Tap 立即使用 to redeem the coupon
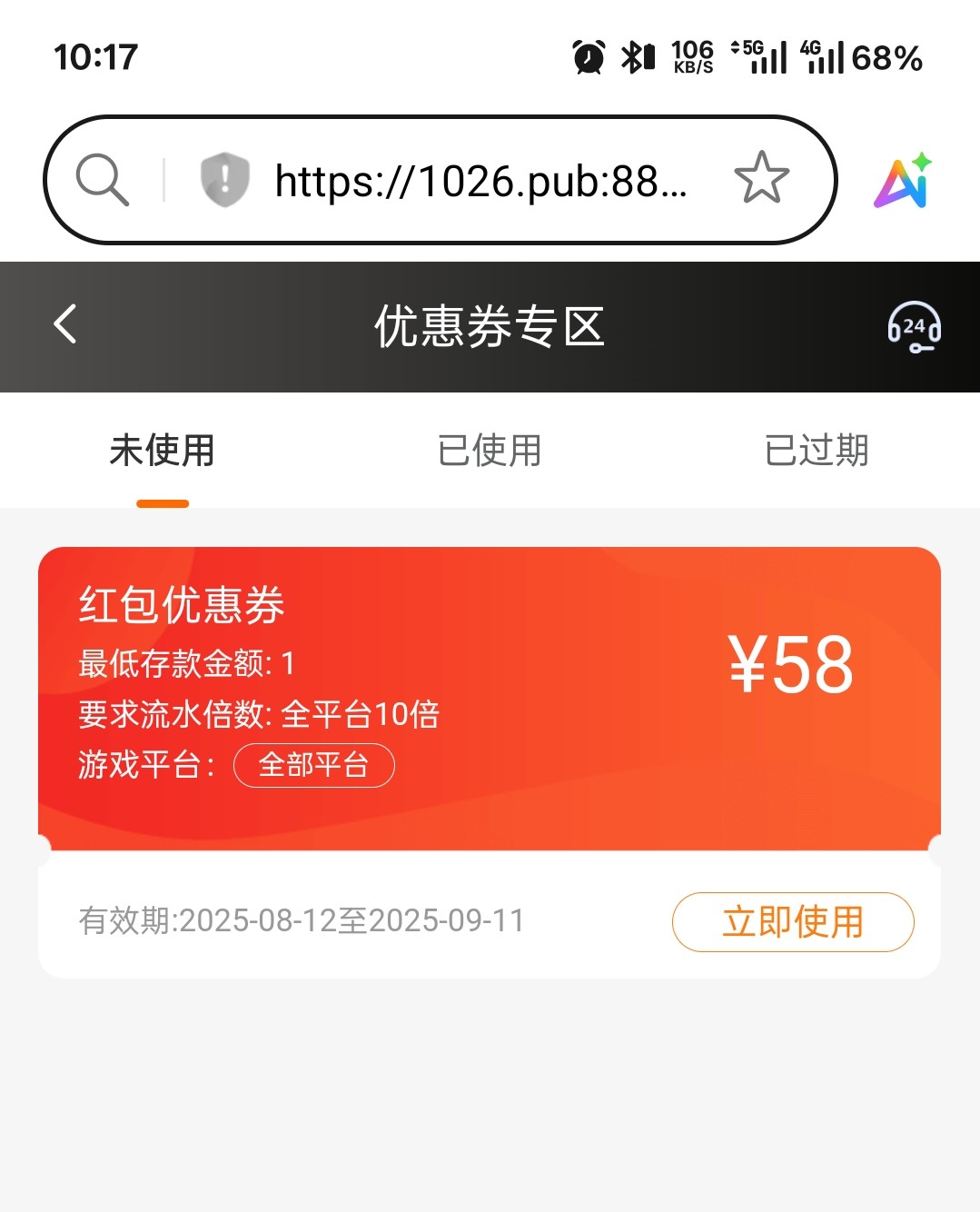 792,921
